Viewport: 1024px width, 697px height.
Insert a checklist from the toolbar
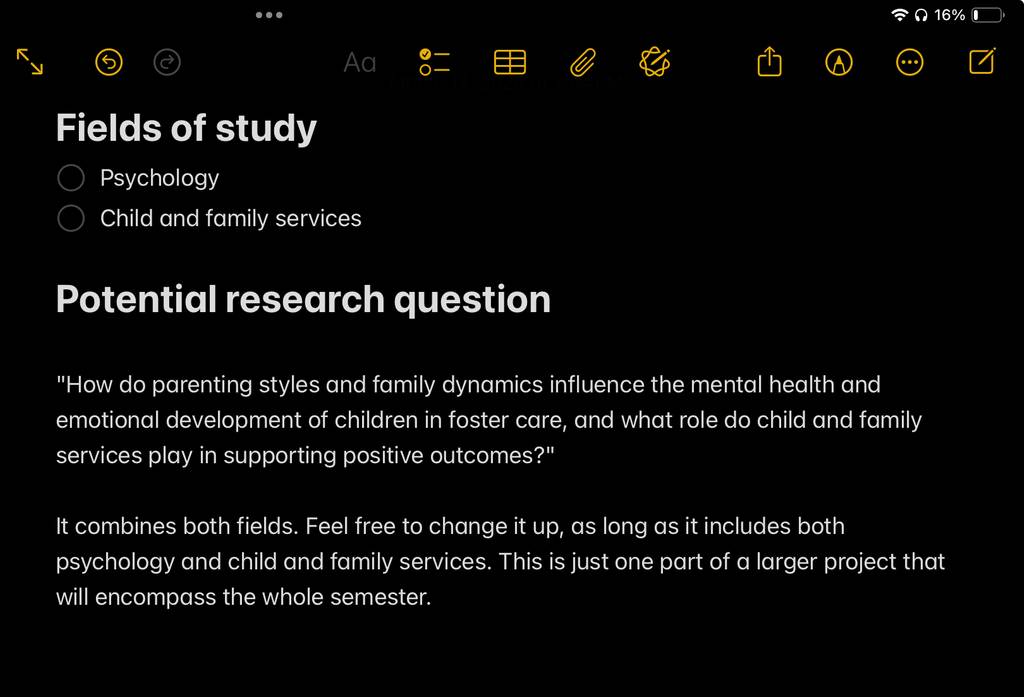click(434, 63)
